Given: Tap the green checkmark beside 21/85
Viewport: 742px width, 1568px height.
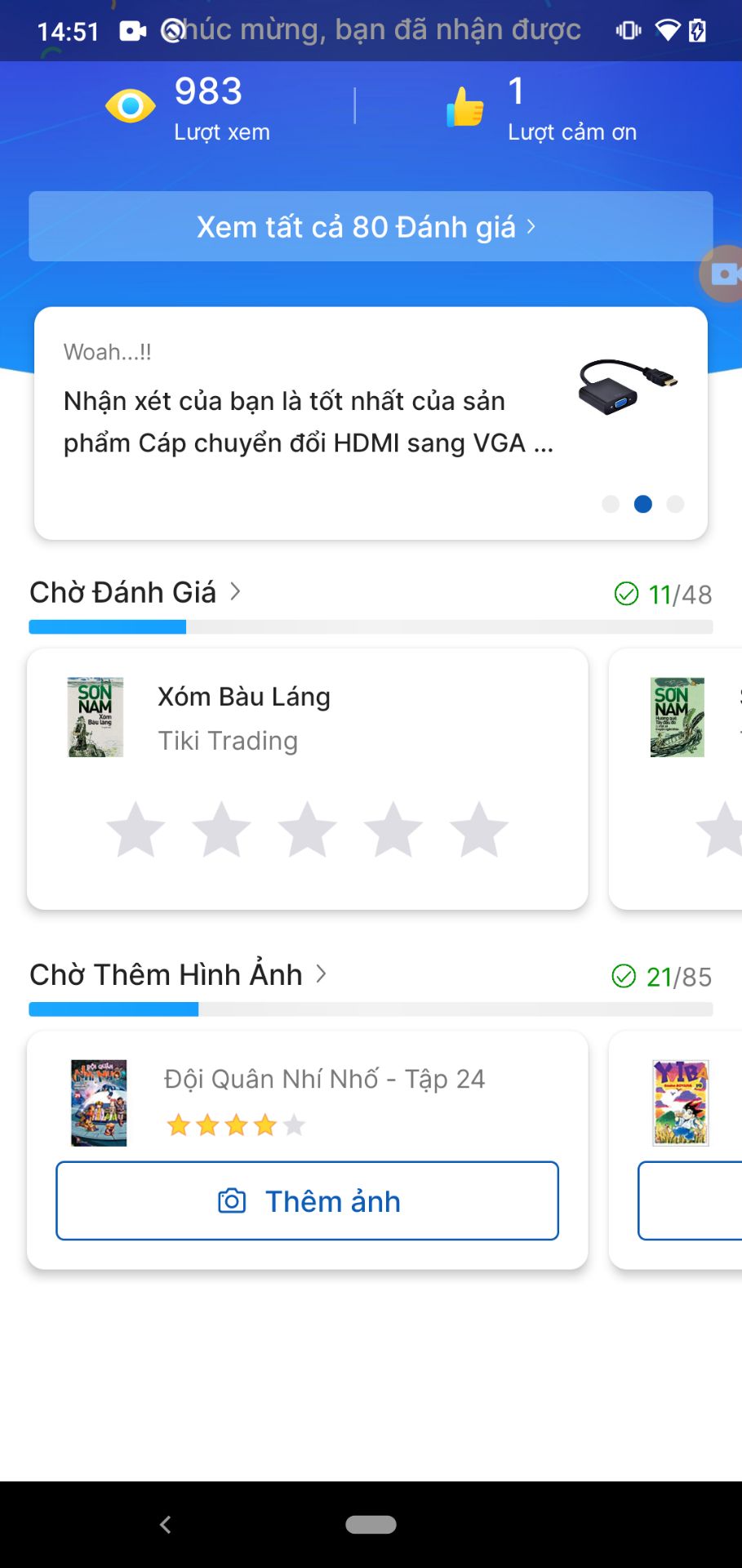Looking at the screenshot, I should pos(624,975).
